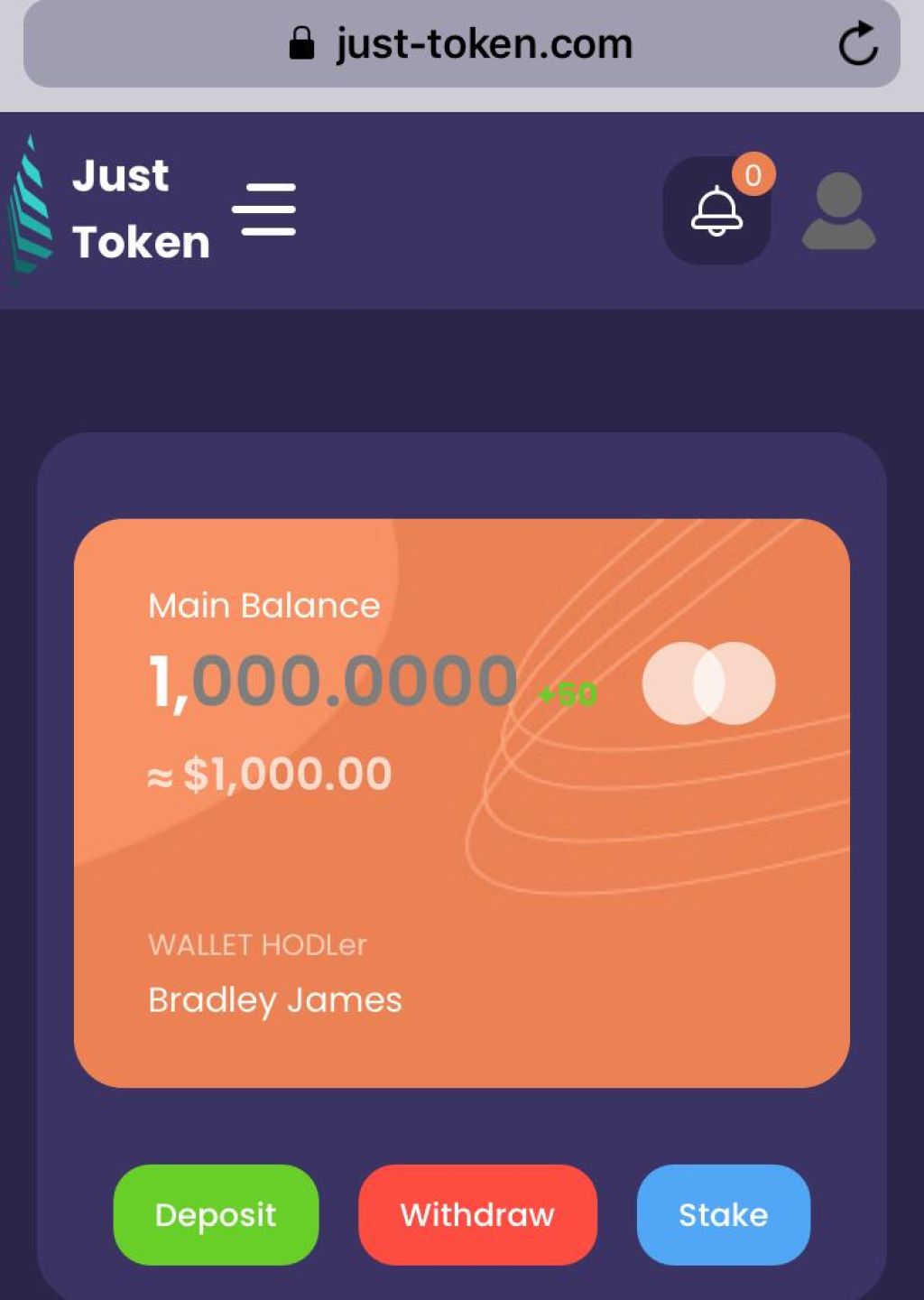Tap the green Deposit button
Image resolution: width=924 pixels, height=1300 pixels.
216,1214
